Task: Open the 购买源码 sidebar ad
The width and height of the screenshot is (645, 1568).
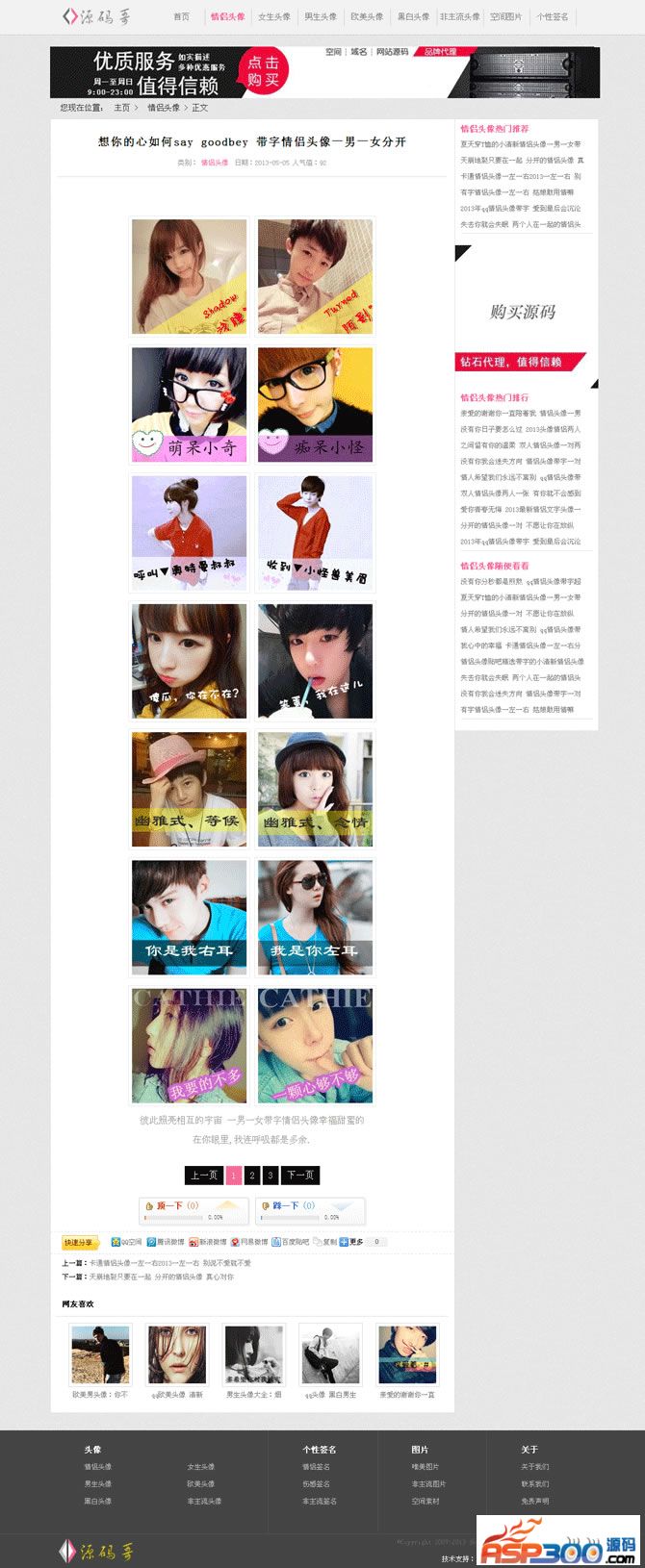Action: 523,311
